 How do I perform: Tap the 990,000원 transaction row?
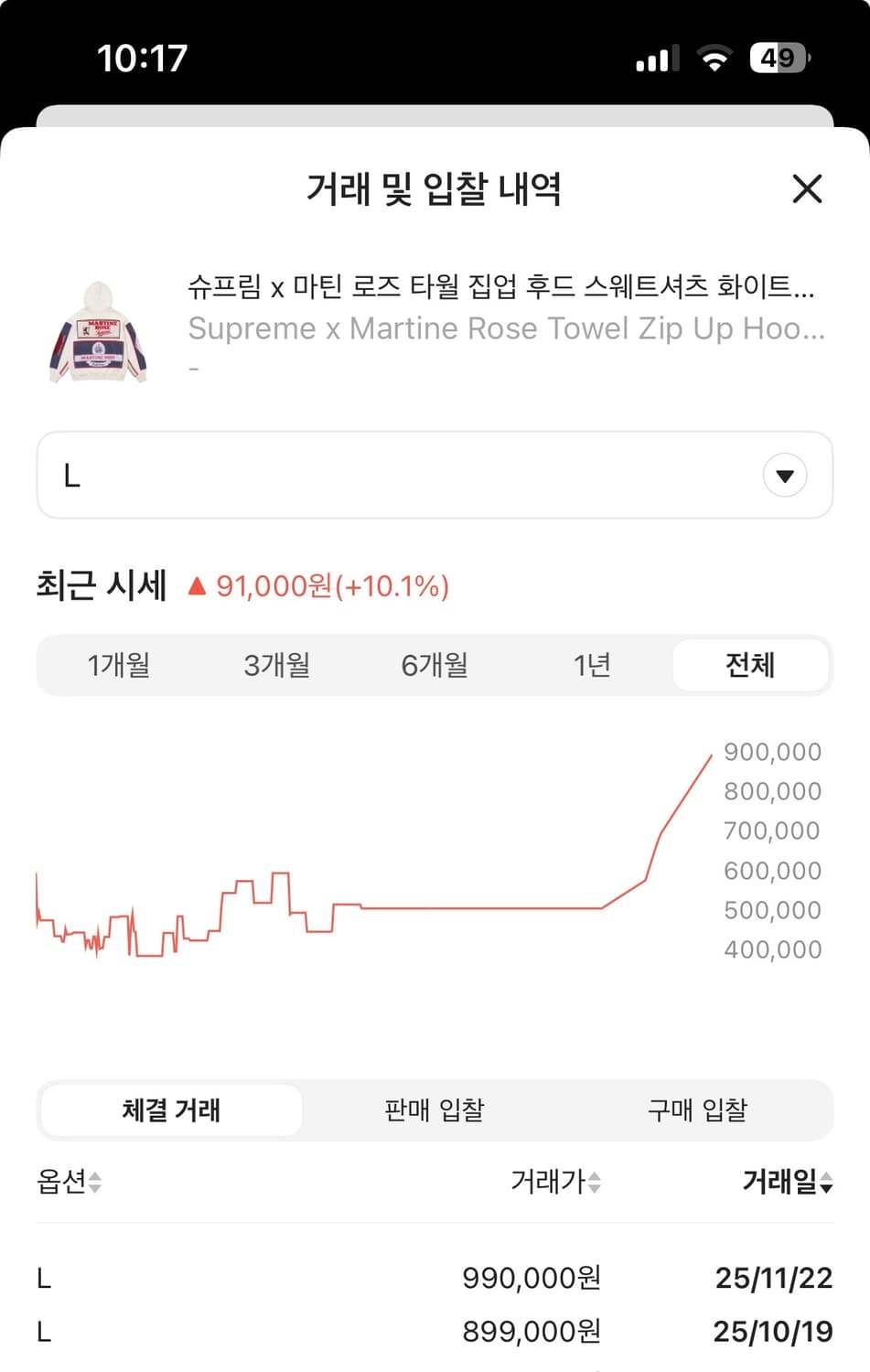(435, 1277)
